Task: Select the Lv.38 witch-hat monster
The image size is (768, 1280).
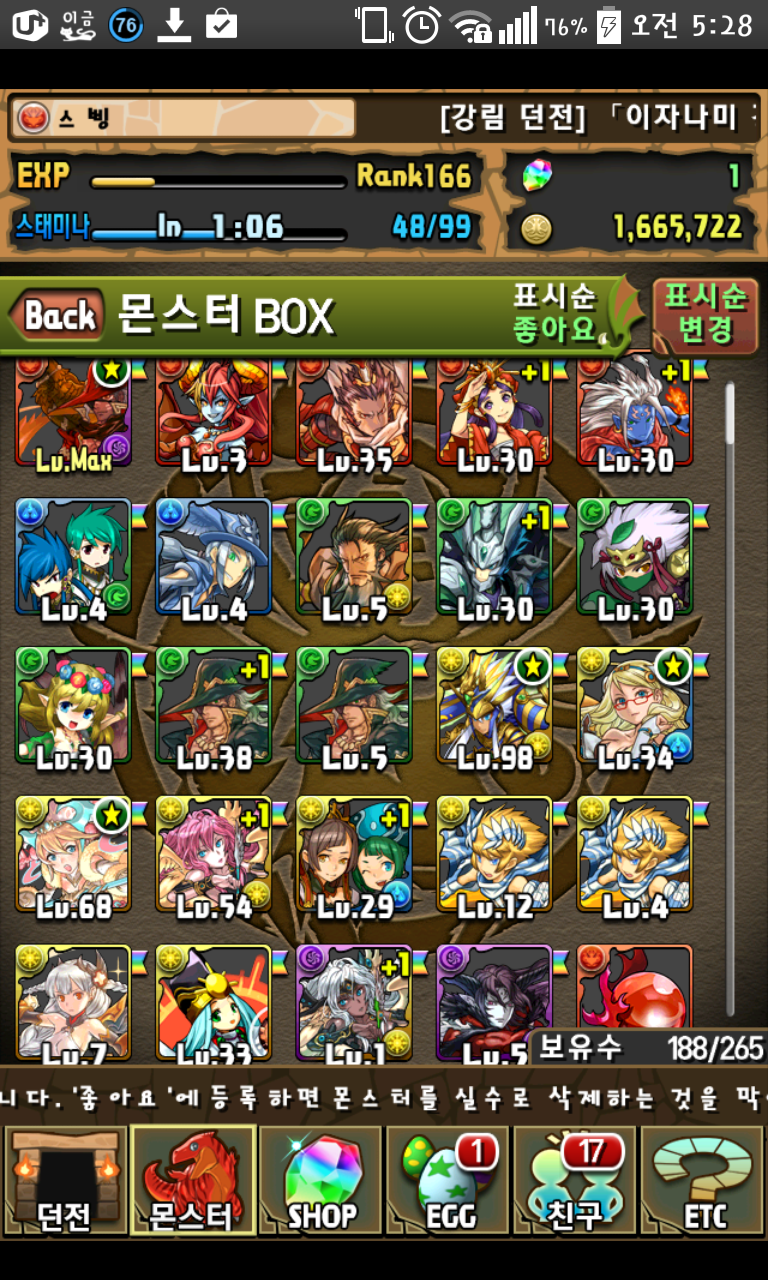Action: [214, 708]
